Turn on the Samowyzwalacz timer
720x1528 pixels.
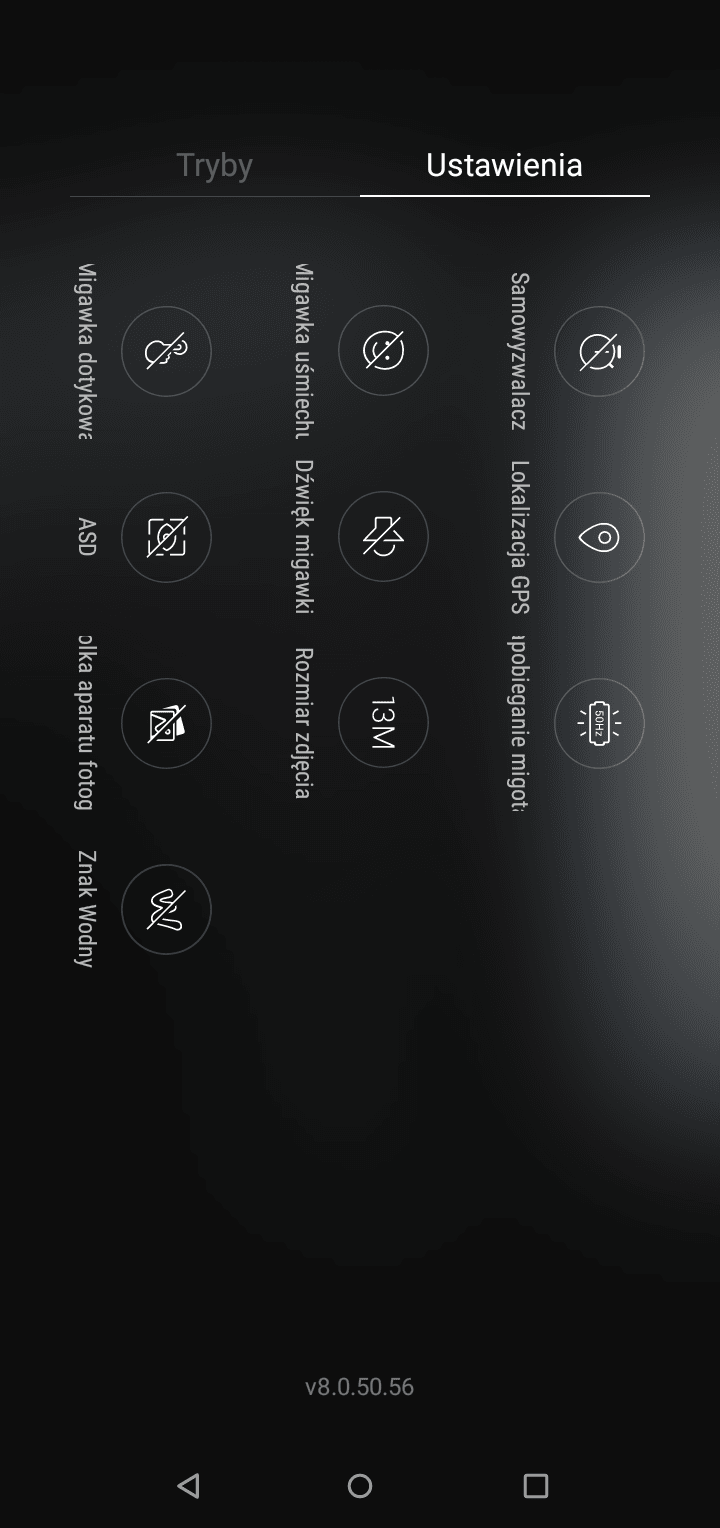click(600, 351)
